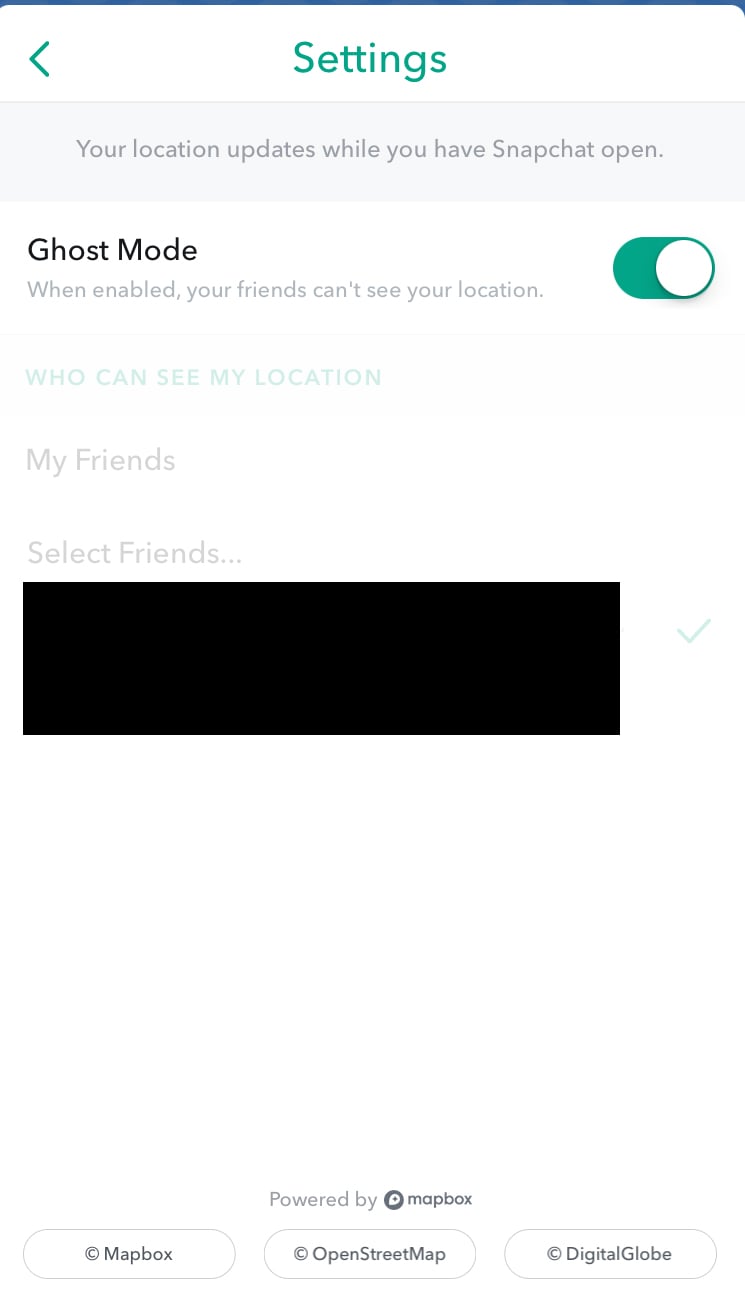The image size is (745, 1299).
Task: Go back from Settings
Action: (40, 59)
